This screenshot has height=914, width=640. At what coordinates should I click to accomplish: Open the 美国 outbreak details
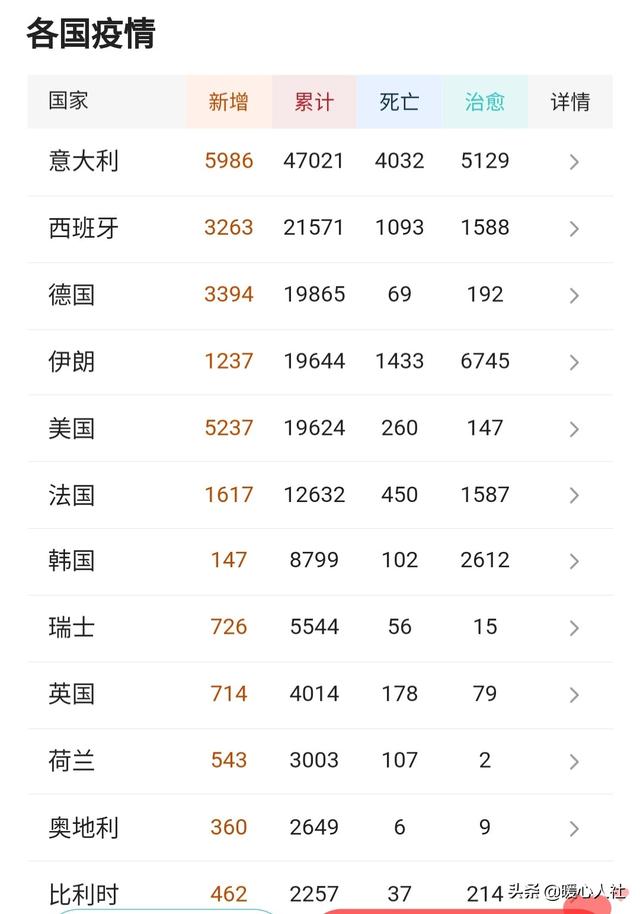pos(574,429)
